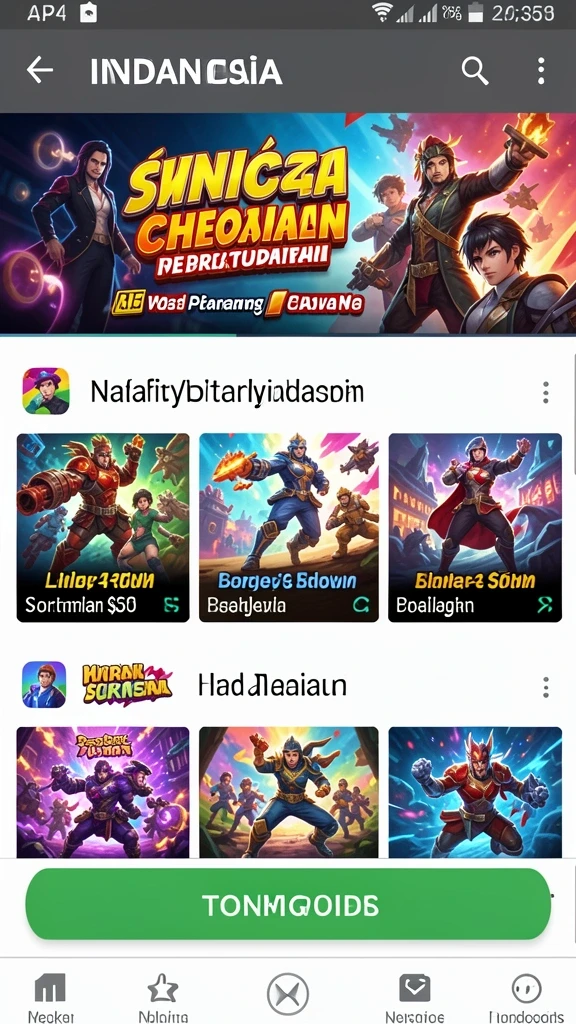Switch to the Nersoioe bottom tab
The width and height of the screenshot is (576, 1024).
point(414,996)
